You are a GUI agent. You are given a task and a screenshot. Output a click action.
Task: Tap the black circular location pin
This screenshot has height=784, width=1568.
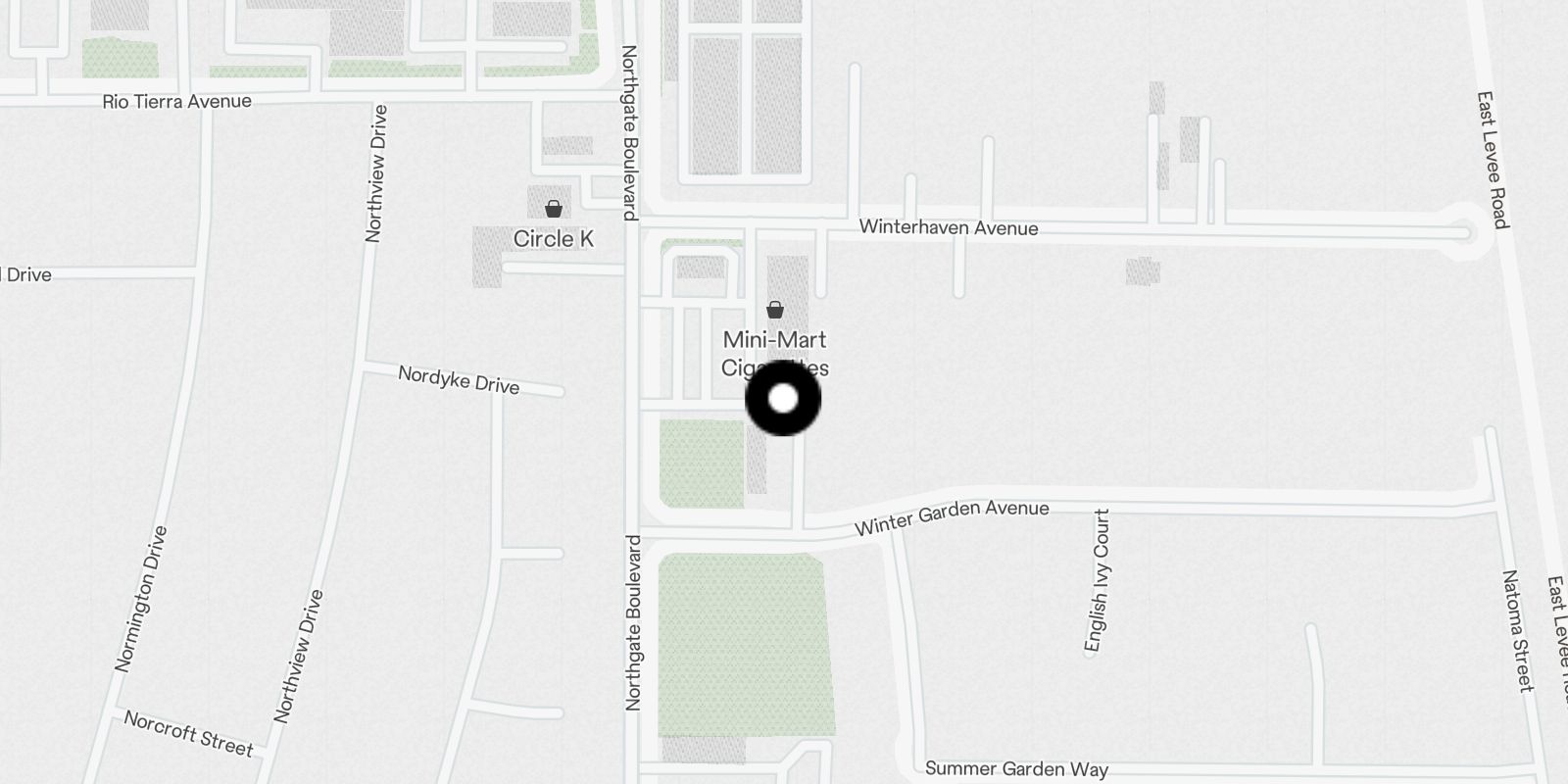(783, 399)
